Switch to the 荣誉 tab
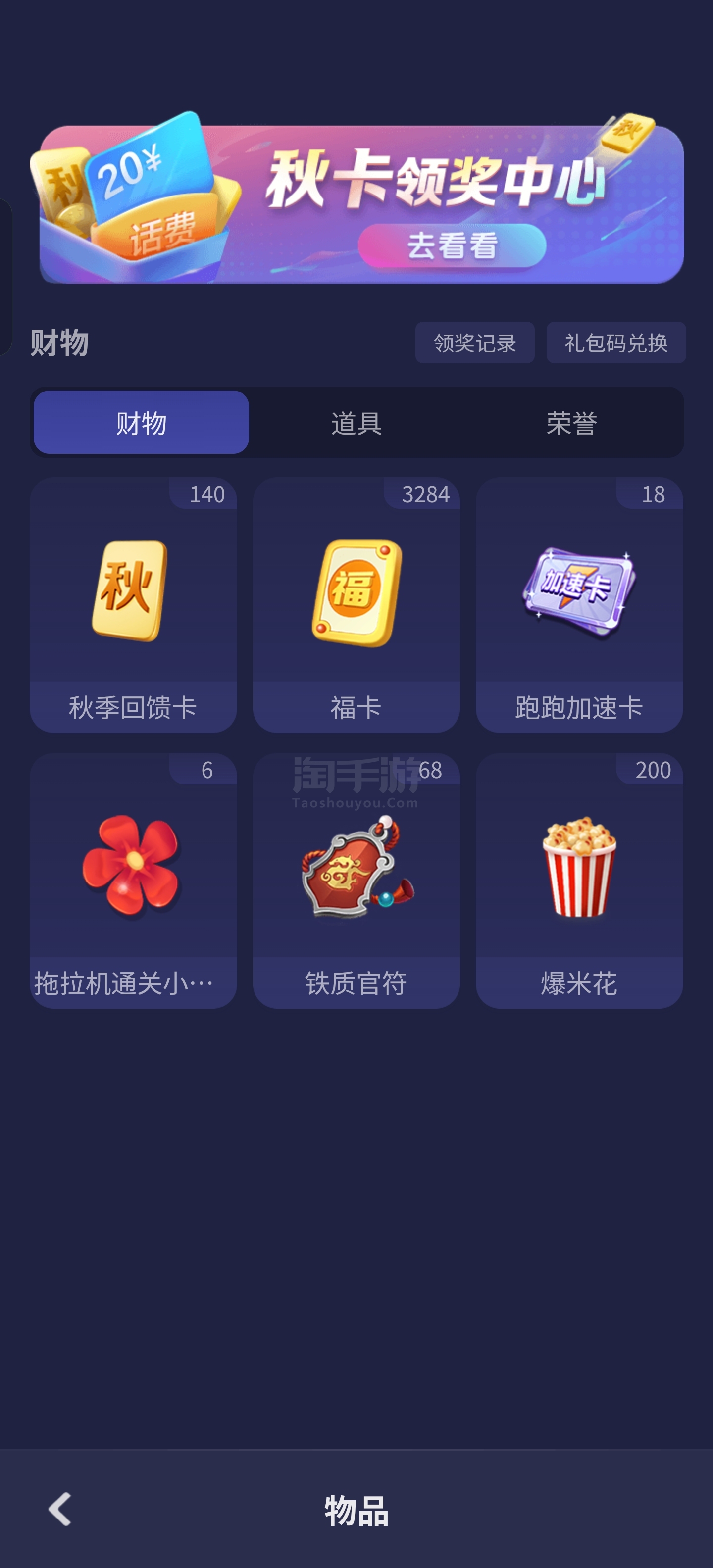 [x=571, y=422]
